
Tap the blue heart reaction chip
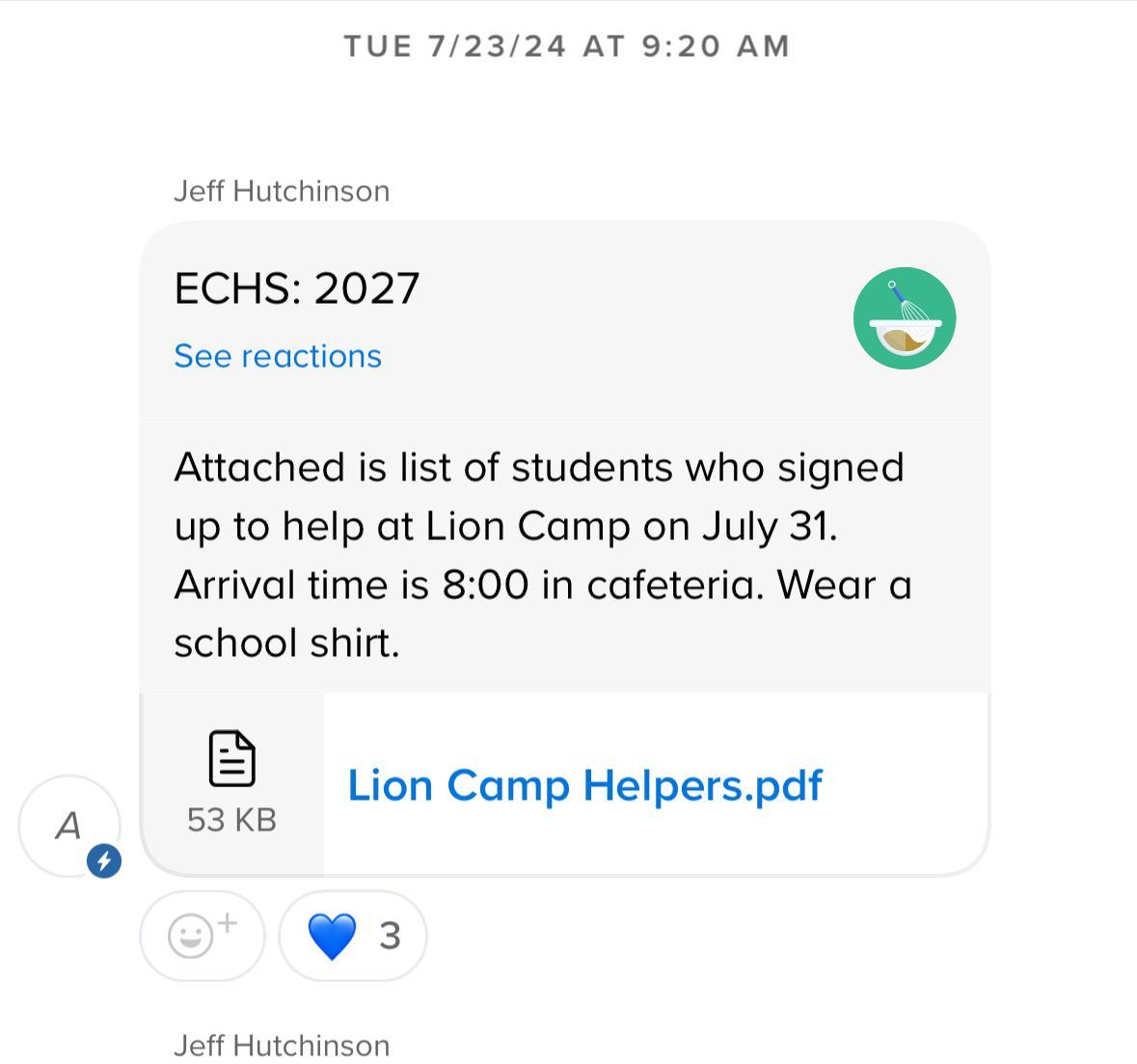tap(352, 935)
